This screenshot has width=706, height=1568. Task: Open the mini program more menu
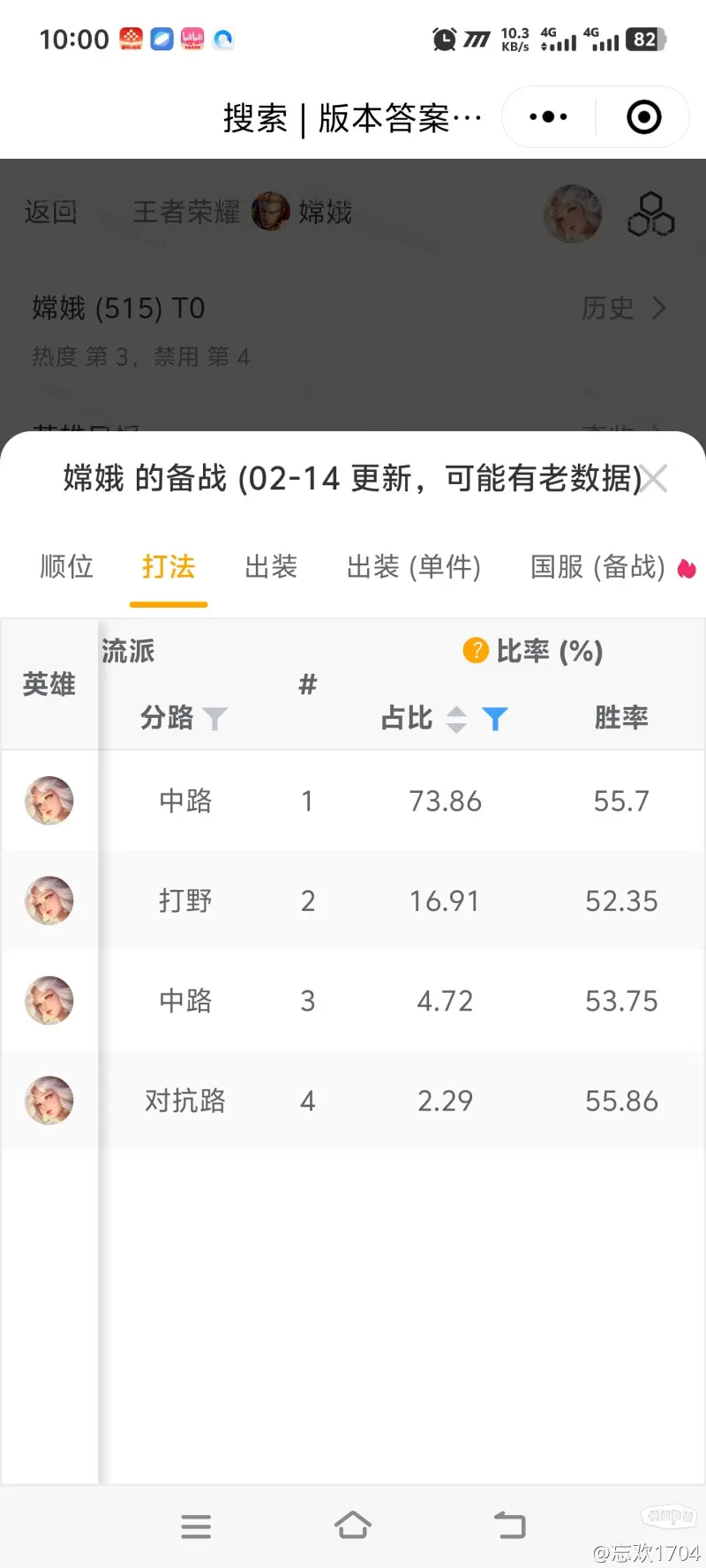548,116
